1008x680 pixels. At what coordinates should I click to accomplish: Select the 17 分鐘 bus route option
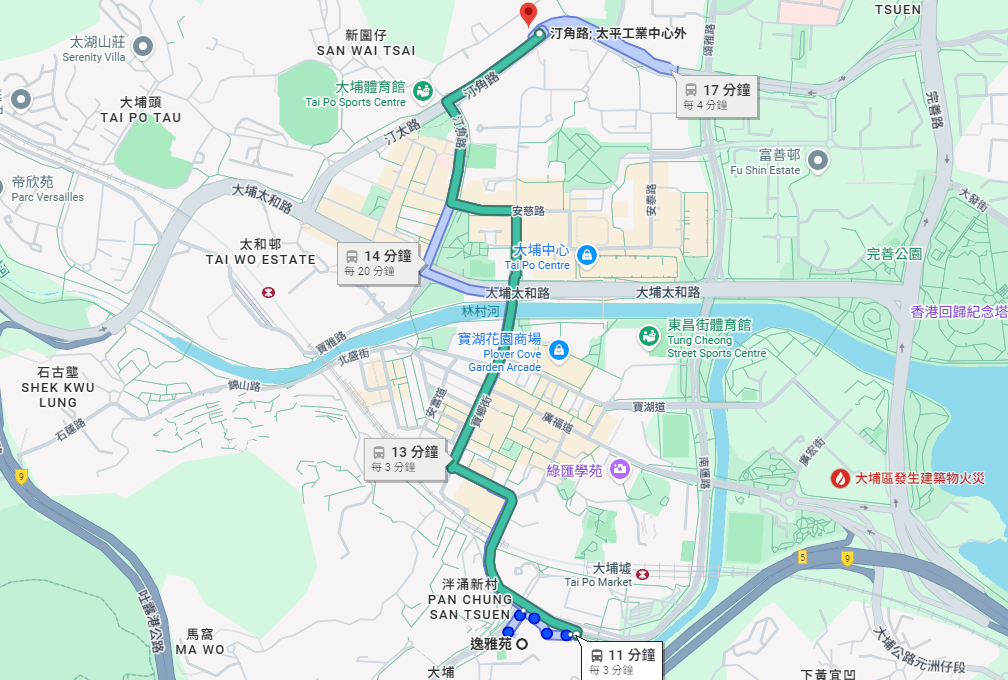[715, 96]
